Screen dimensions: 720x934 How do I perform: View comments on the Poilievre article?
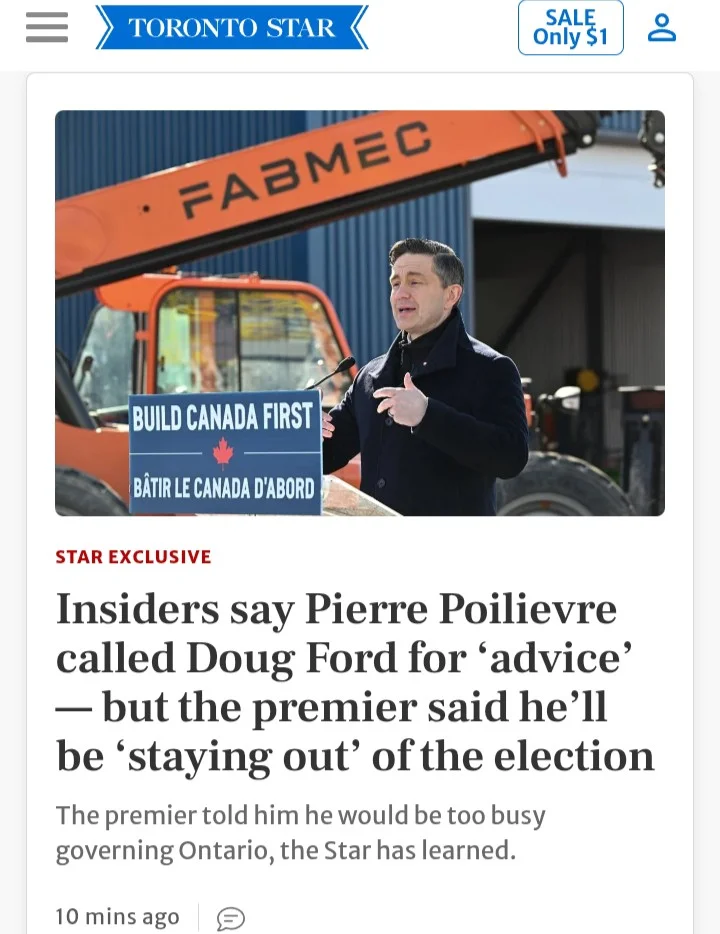click(231, 918)
